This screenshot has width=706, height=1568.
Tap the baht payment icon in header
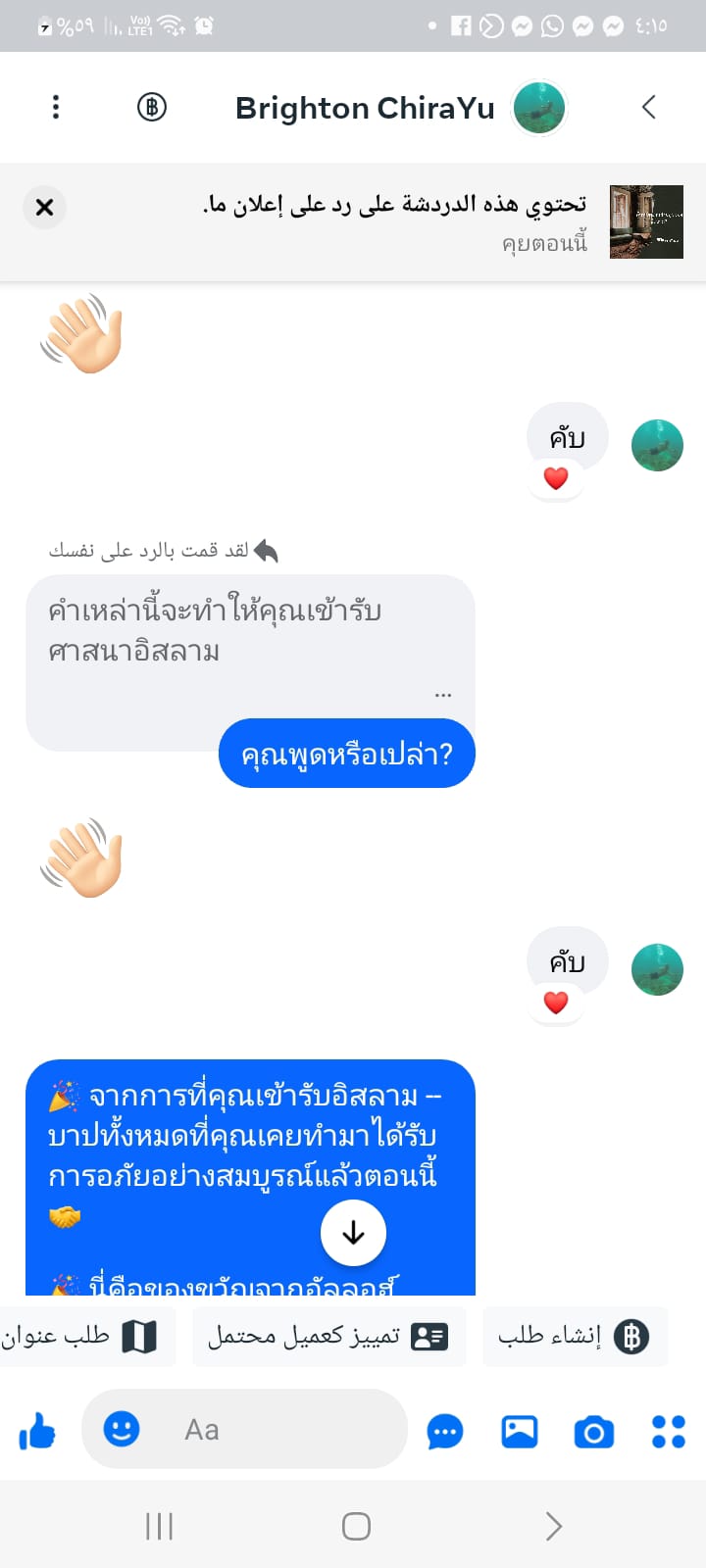(151, 107)
